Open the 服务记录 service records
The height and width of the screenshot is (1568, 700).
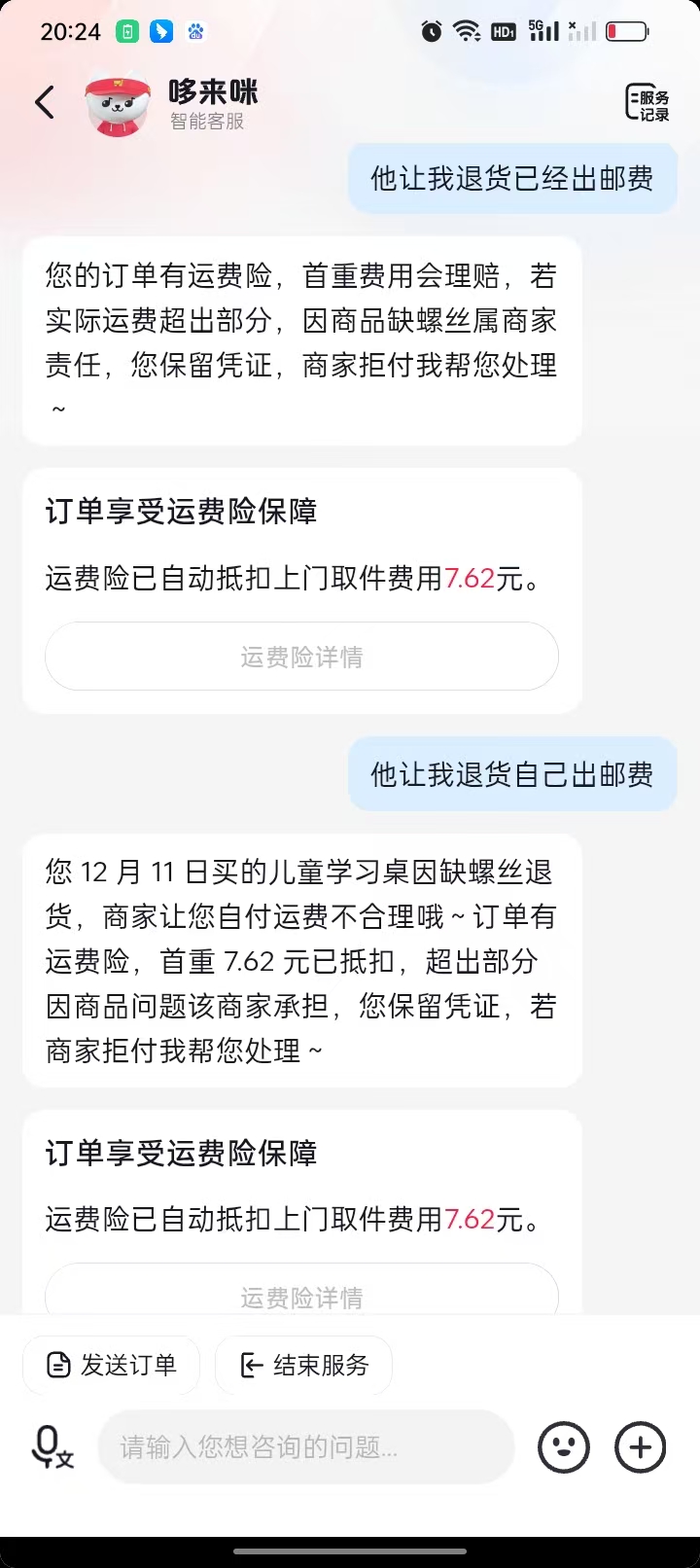coord(647,104)
